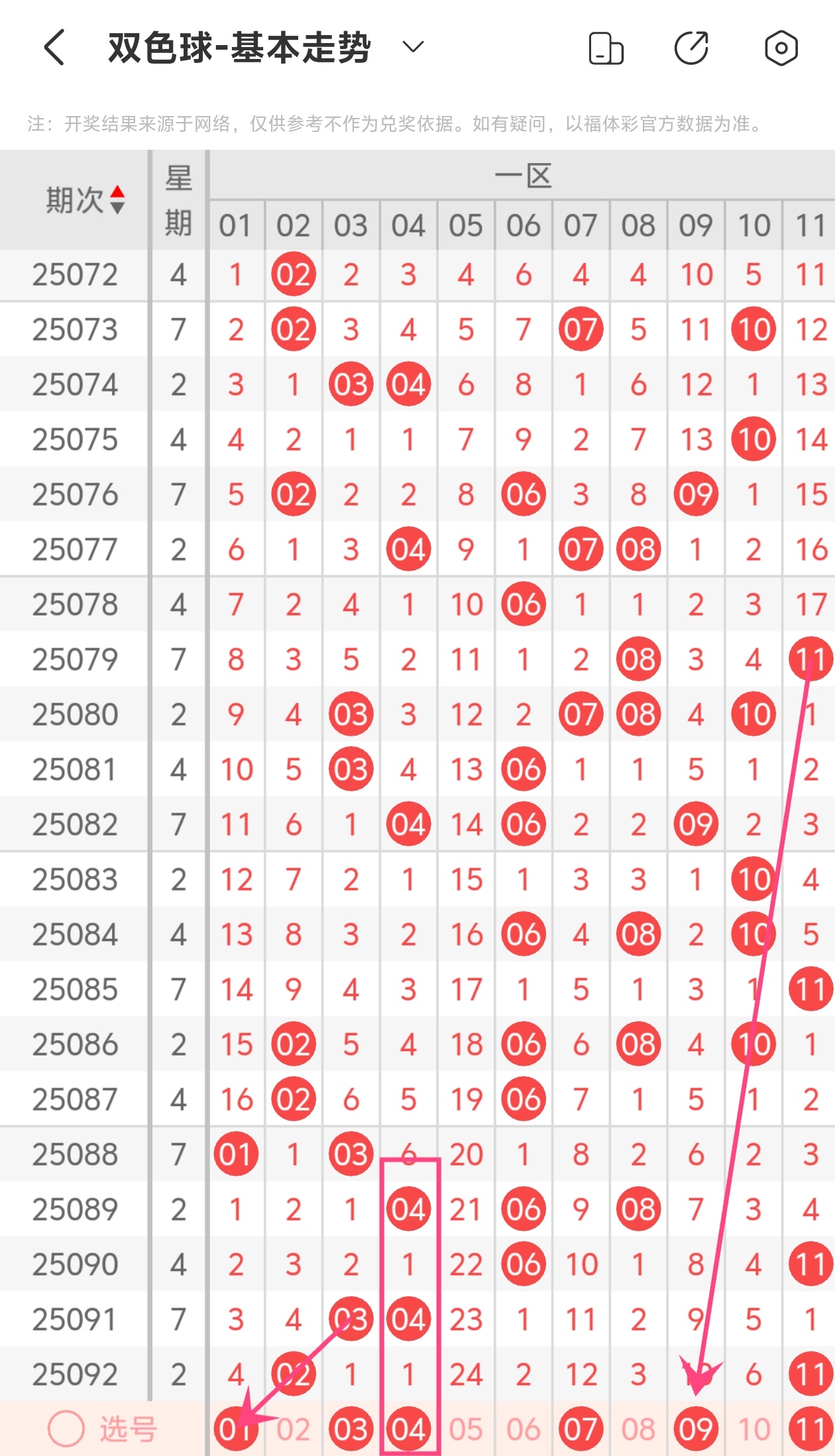835x1456 pixels.
Task: Pick number 05 in the selection row
Action: (x=466, y=1429)
